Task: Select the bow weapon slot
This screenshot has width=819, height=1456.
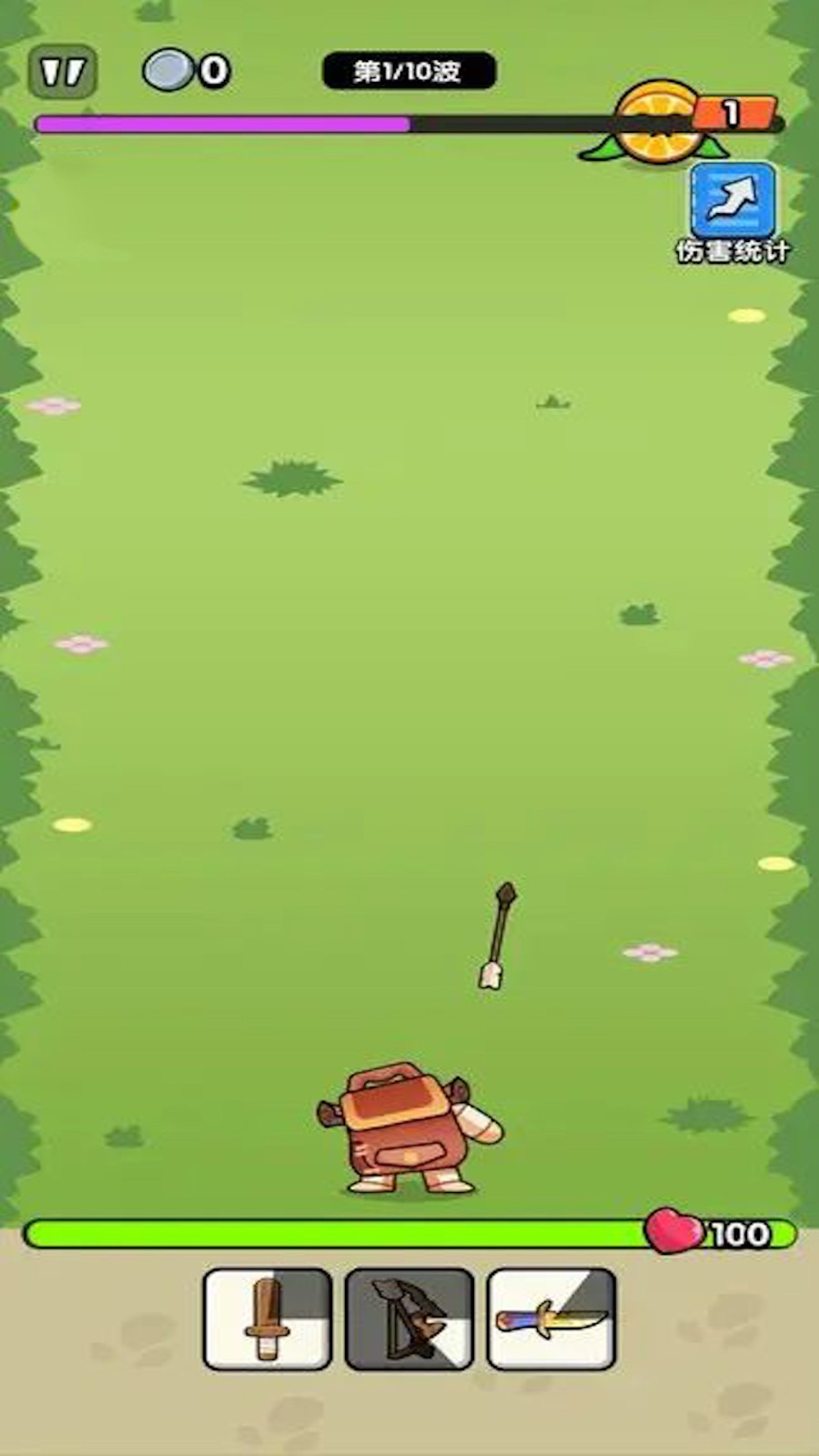Action: pos(409,1319)
